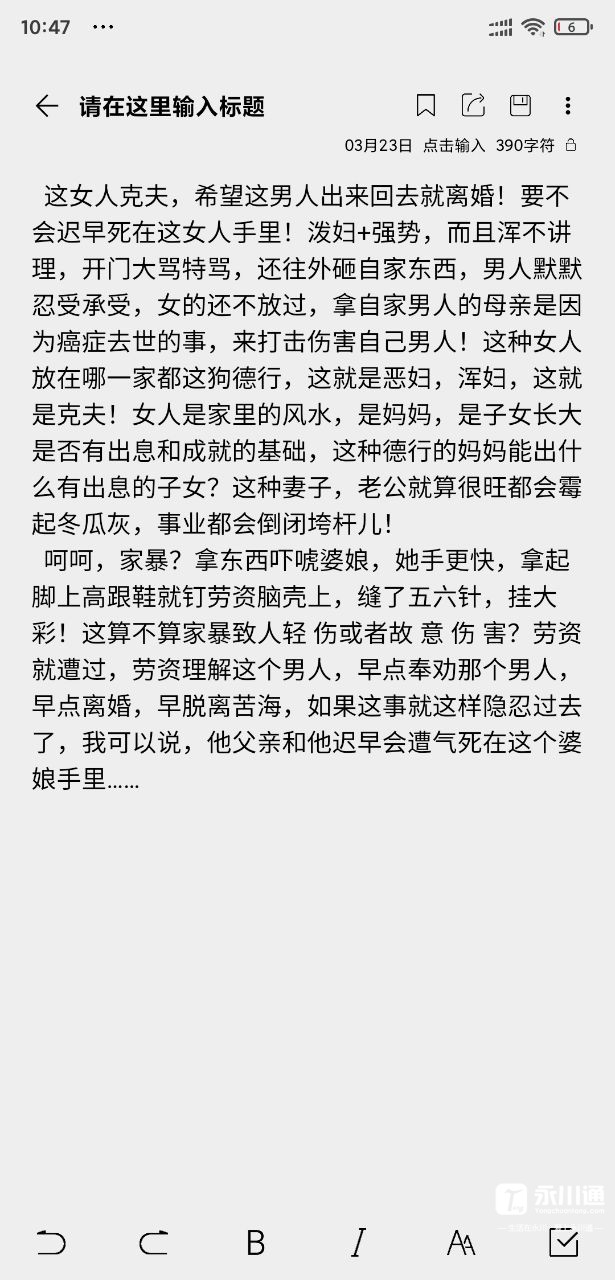Viewport: 615px width, 1280px height.
Task: Tap the lock icon beside character count
Action: coord(571,145)
